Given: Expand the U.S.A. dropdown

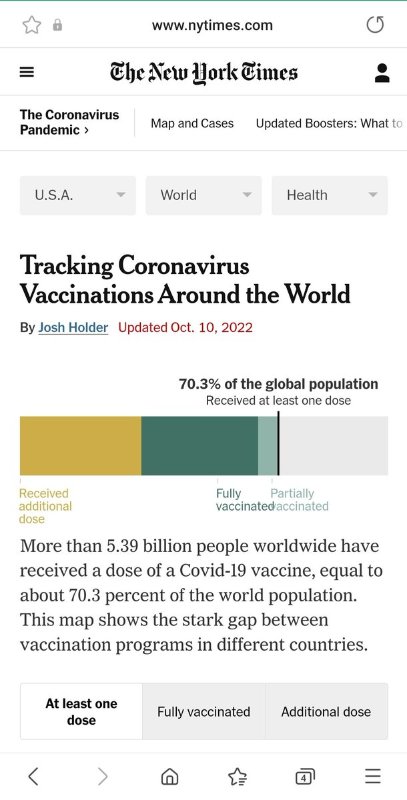Looking at the screenshot, I should [78, 195].
